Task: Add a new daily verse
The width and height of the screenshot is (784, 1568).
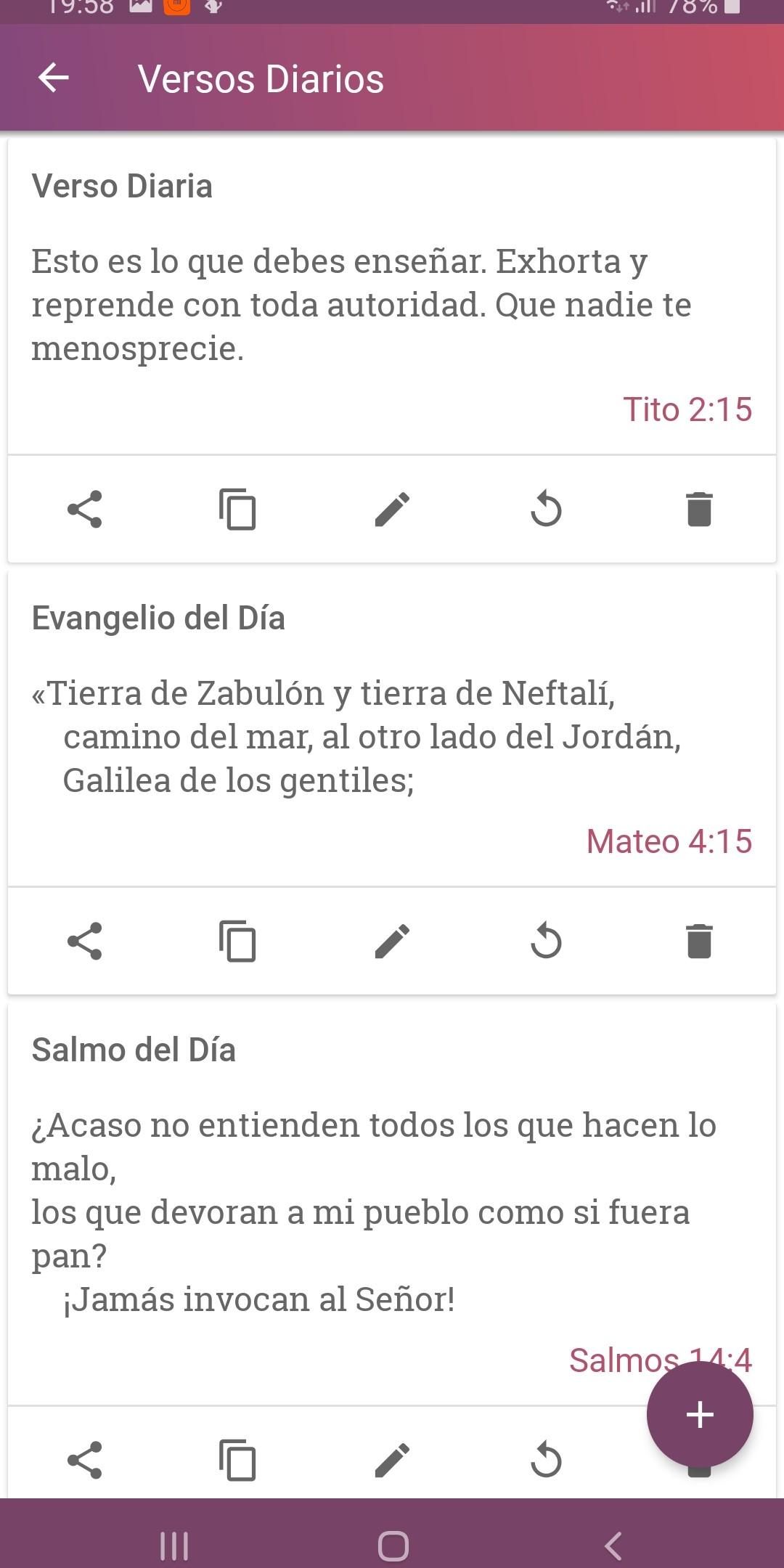Action: click(x=700, y=1415)
